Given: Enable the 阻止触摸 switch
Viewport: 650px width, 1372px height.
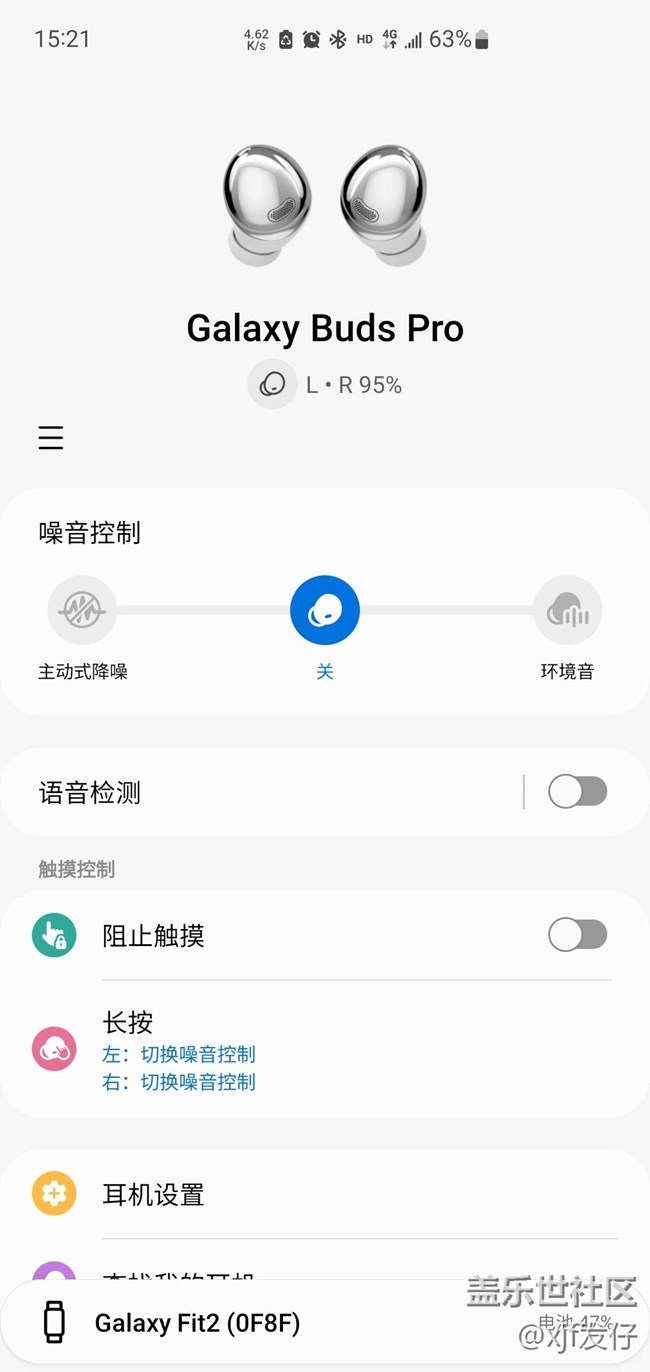Looking at the screenshot, I should pos(577,935).
